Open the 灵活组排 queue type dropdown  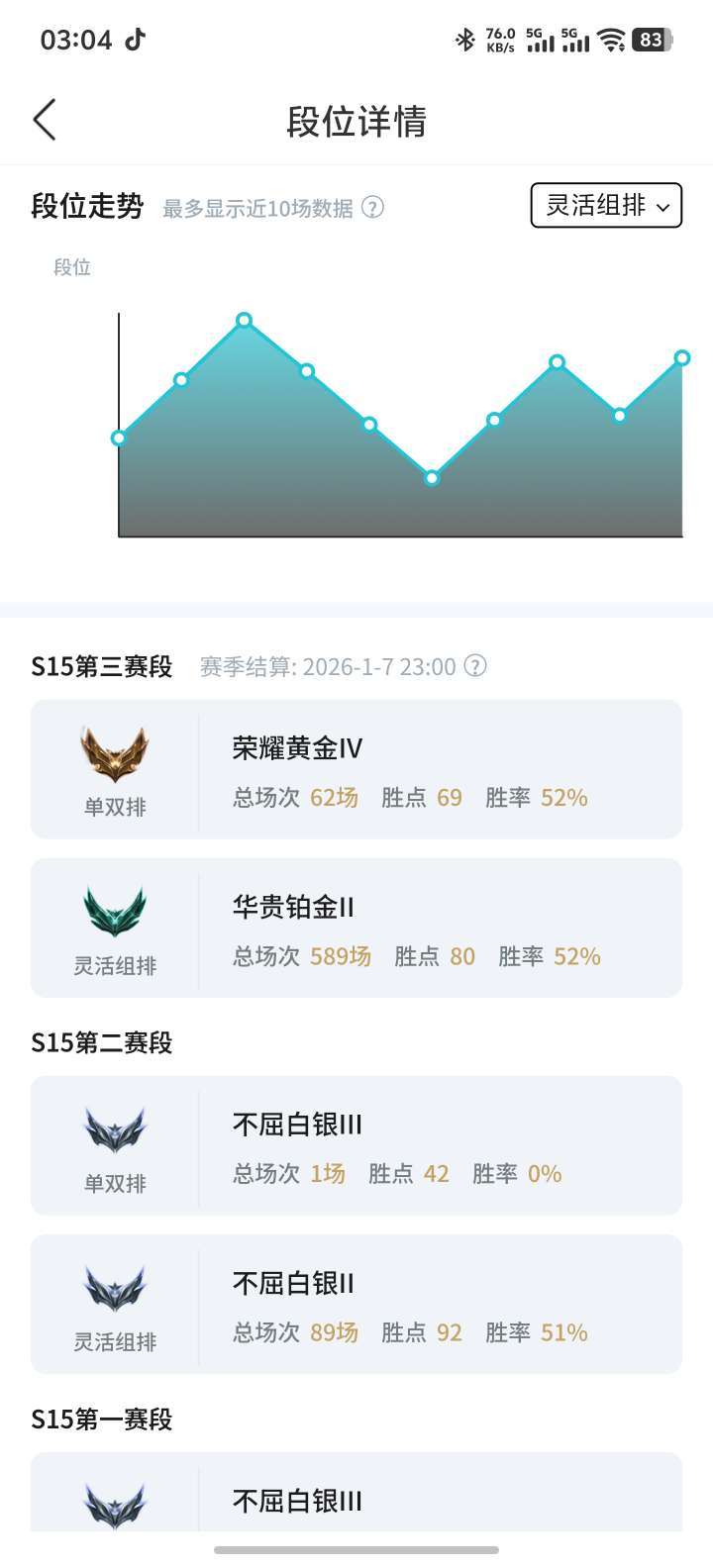pos(605,205)
